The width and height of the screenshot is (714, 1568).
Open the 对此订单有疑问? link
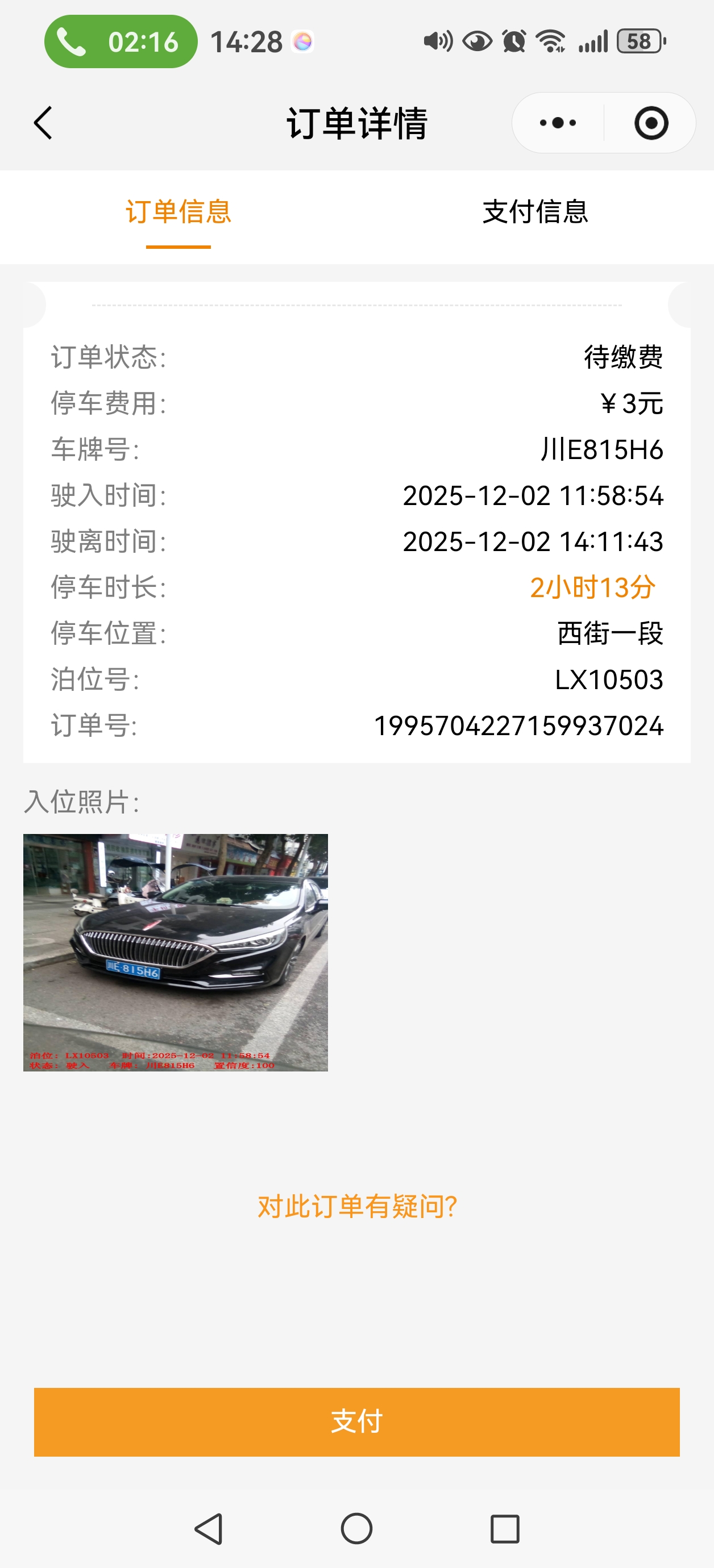[x=357, y=1207]
